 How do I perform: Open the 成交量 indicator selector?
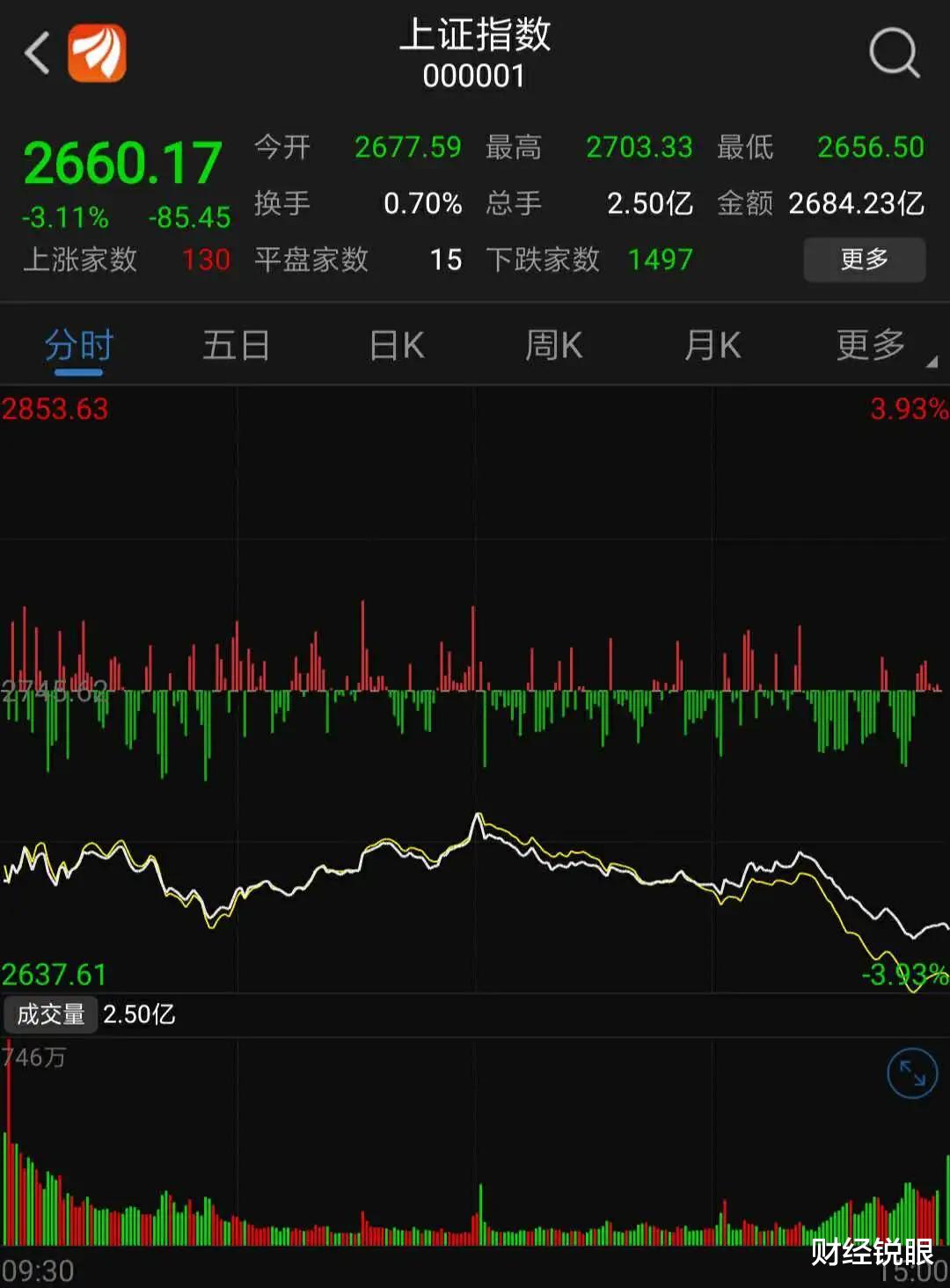(48, 1014)
